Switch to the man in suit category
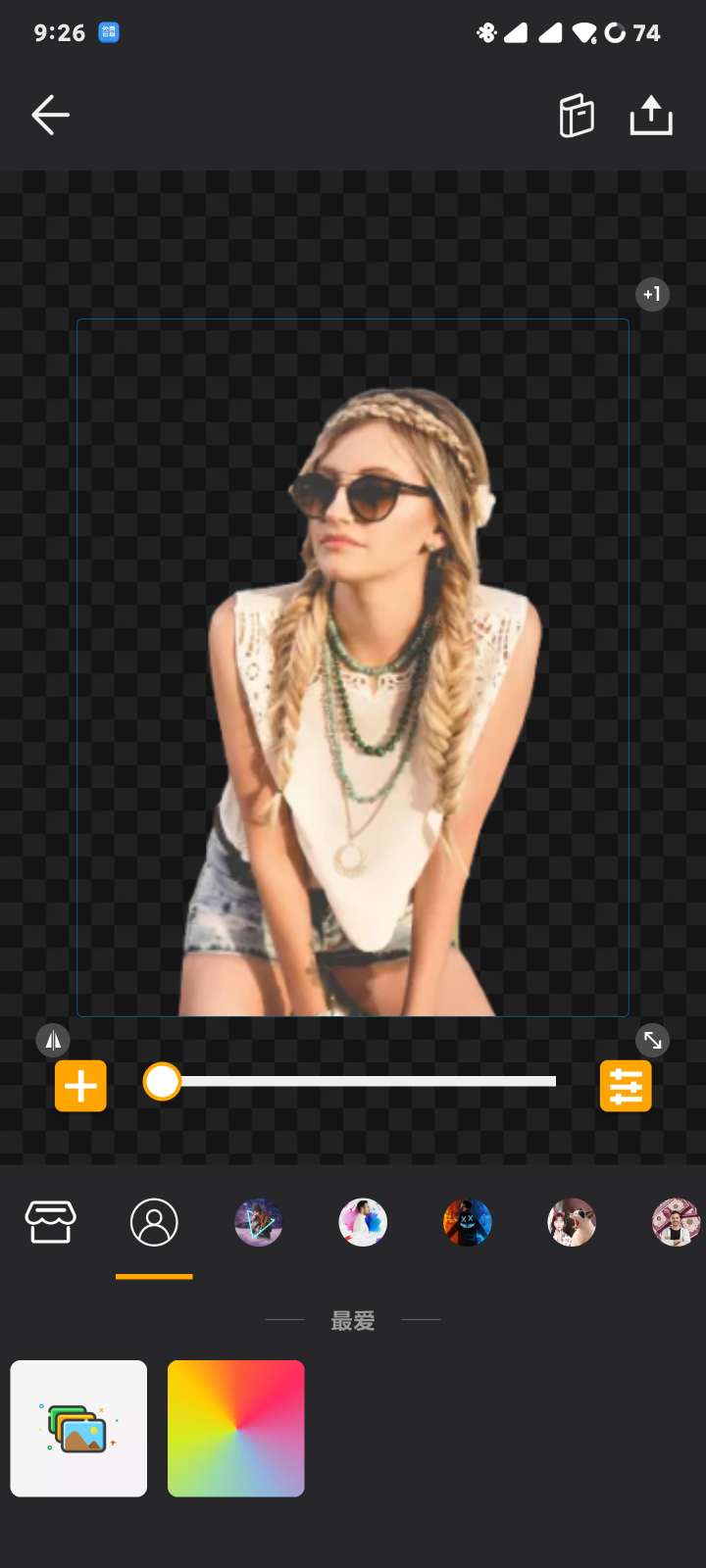The height and width of the screenshot is (1568, 706). pyautogui.click(x=676, y=1223)
